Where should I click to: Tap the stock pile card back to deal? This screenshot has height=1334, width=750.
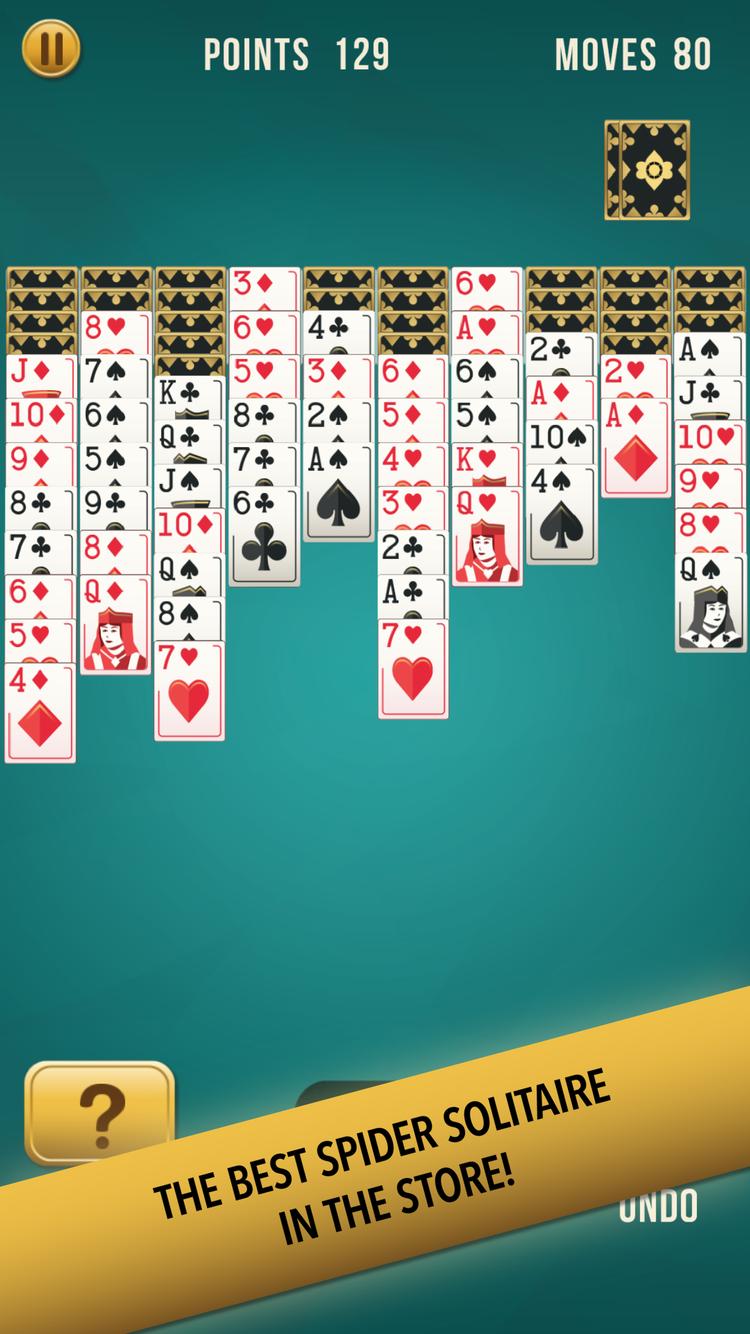tap(650, 168)
